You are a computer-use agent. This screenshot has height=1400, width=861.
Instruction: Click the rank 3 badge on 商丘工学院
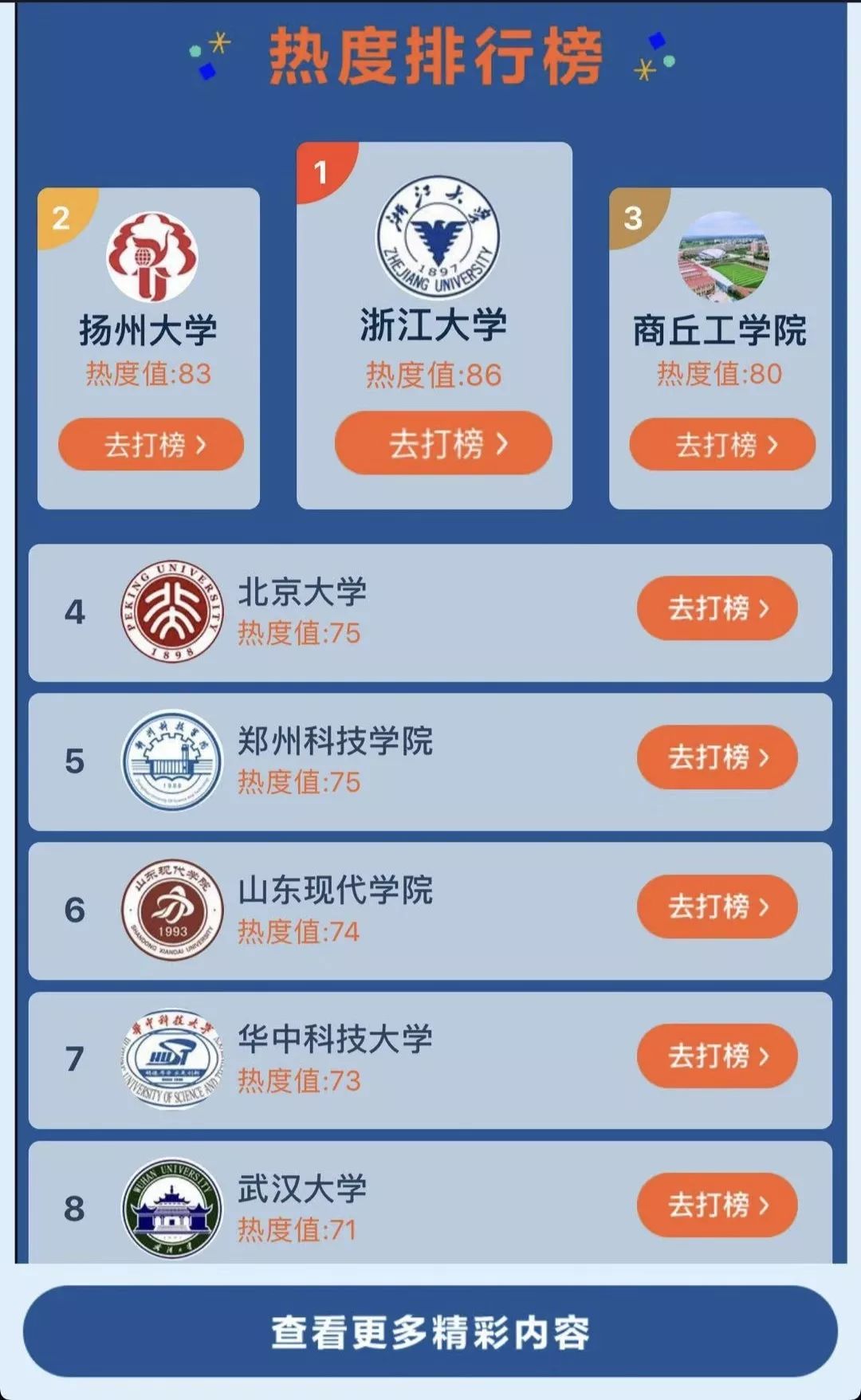tap(632, 215)
